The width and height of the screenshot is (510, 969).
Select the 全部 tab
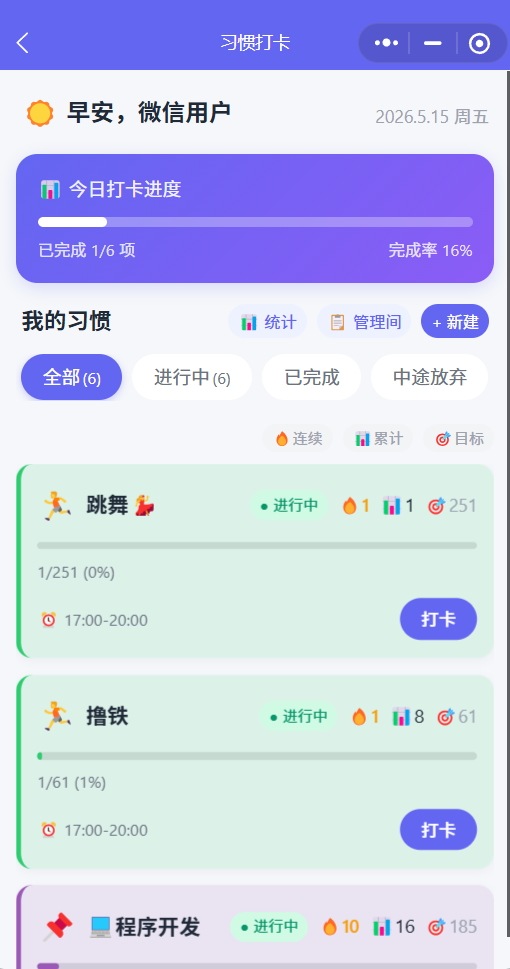(x=72, y=377)
